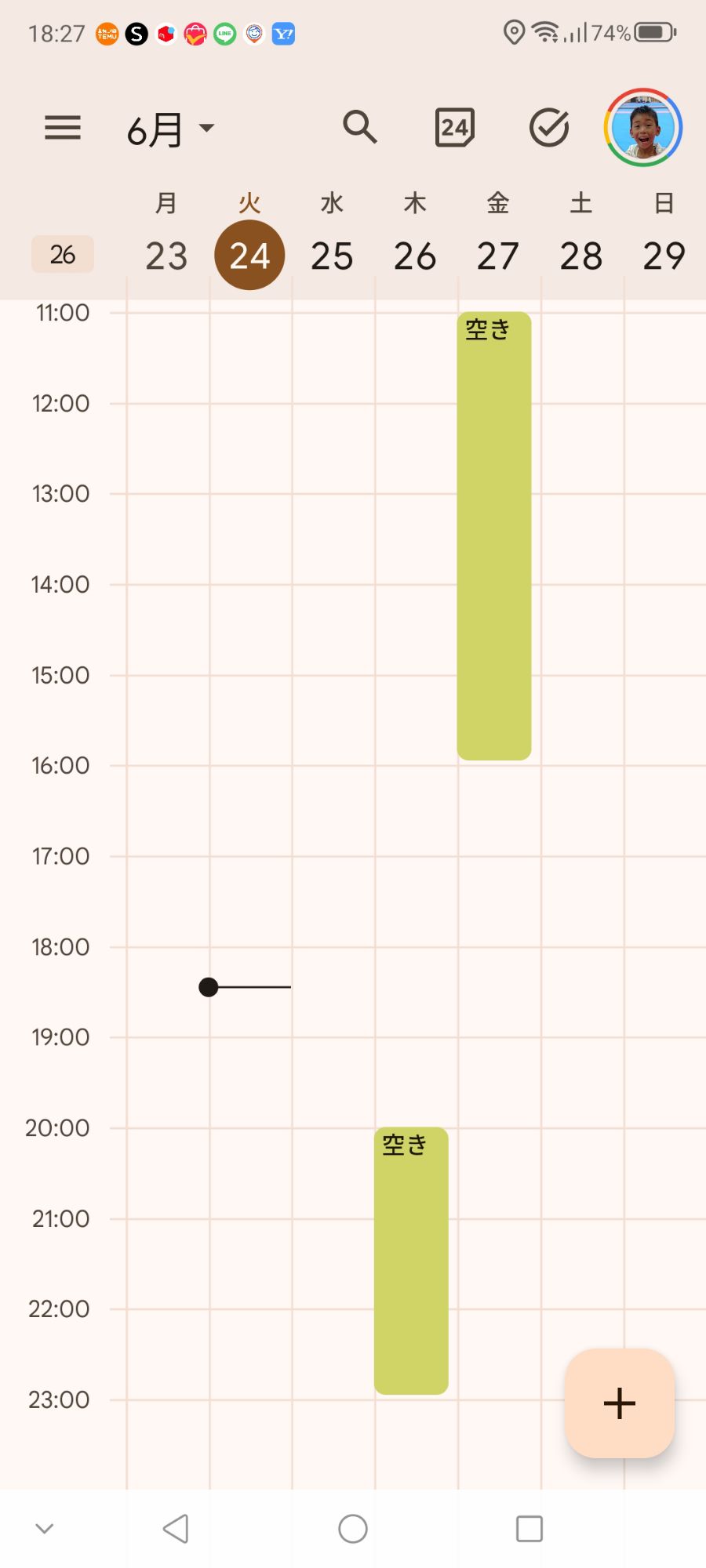Expand the 6月 month dropdown
The height and width of the screenshot is (1568, 706).
[x=171, y=129]
